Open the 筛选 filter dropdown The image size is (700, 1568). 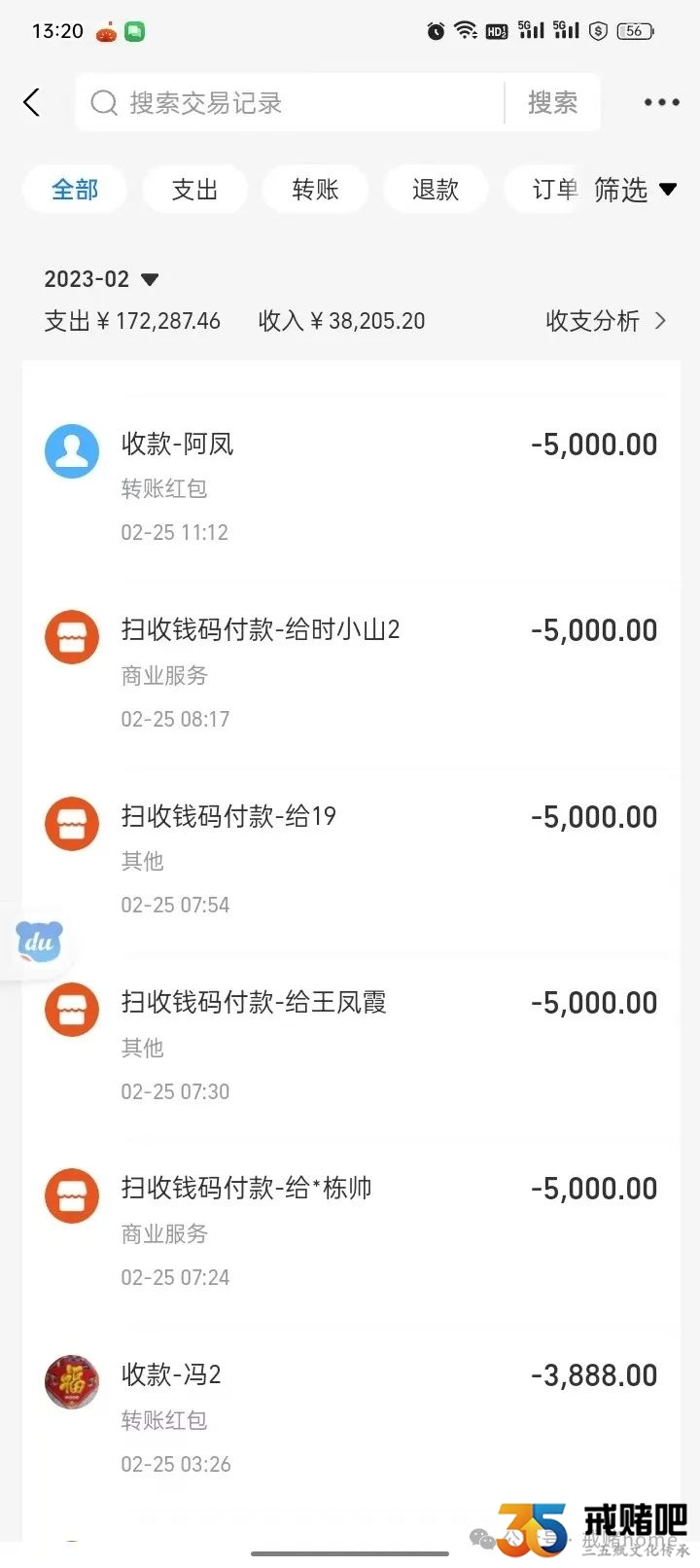636,191
